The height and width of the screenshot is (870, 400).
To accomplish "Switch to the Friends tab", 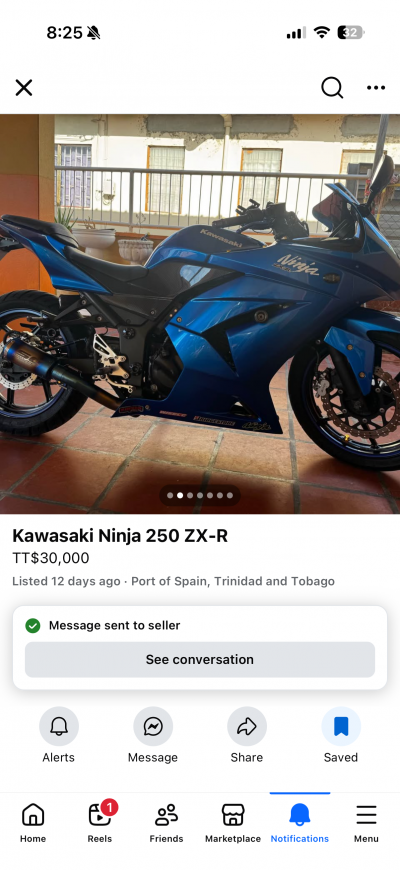I will coord(166,823).
